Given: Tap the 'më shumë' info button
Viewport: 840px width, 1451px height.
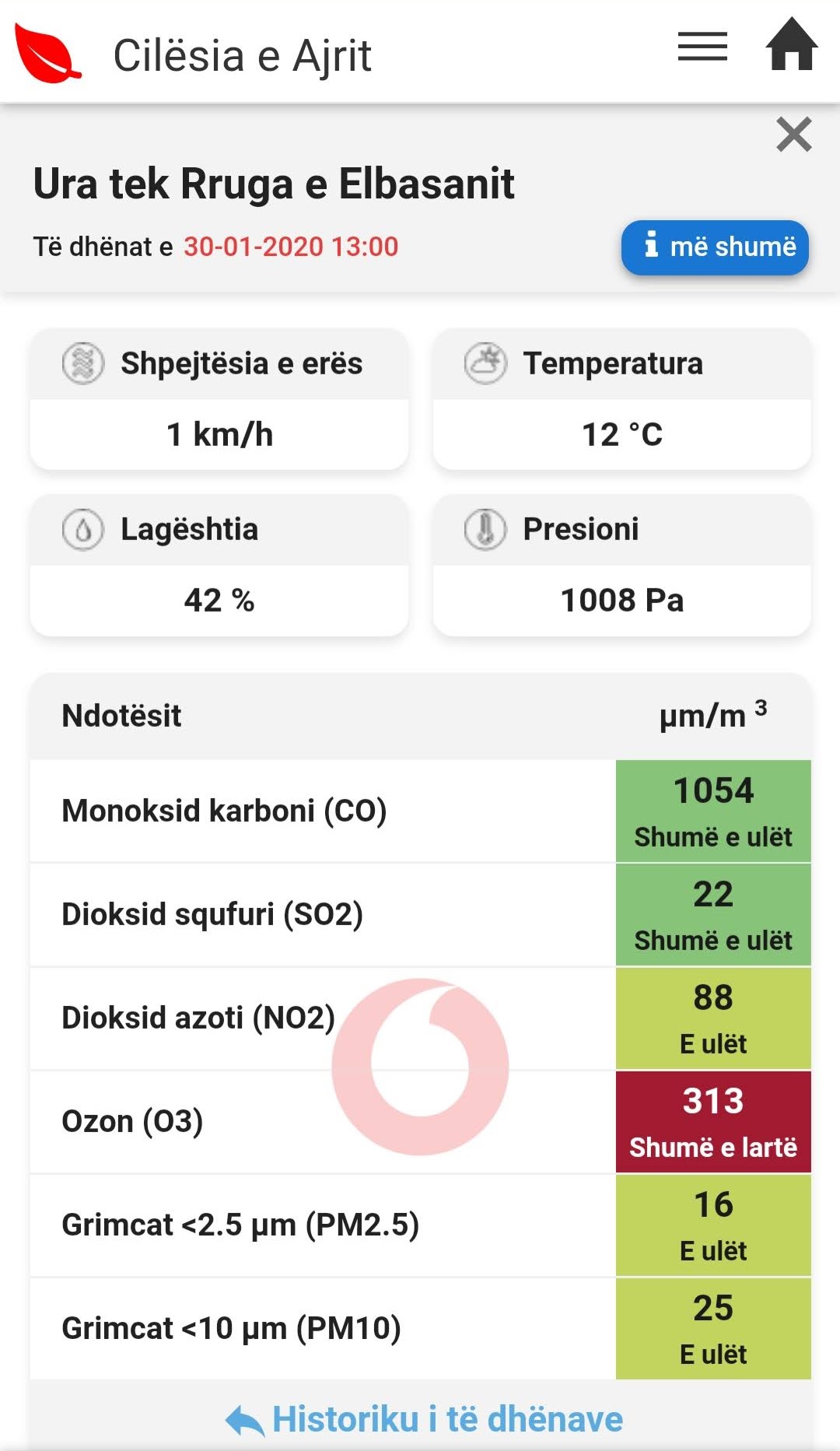Looking at the screenshot, I should [715, 247].
